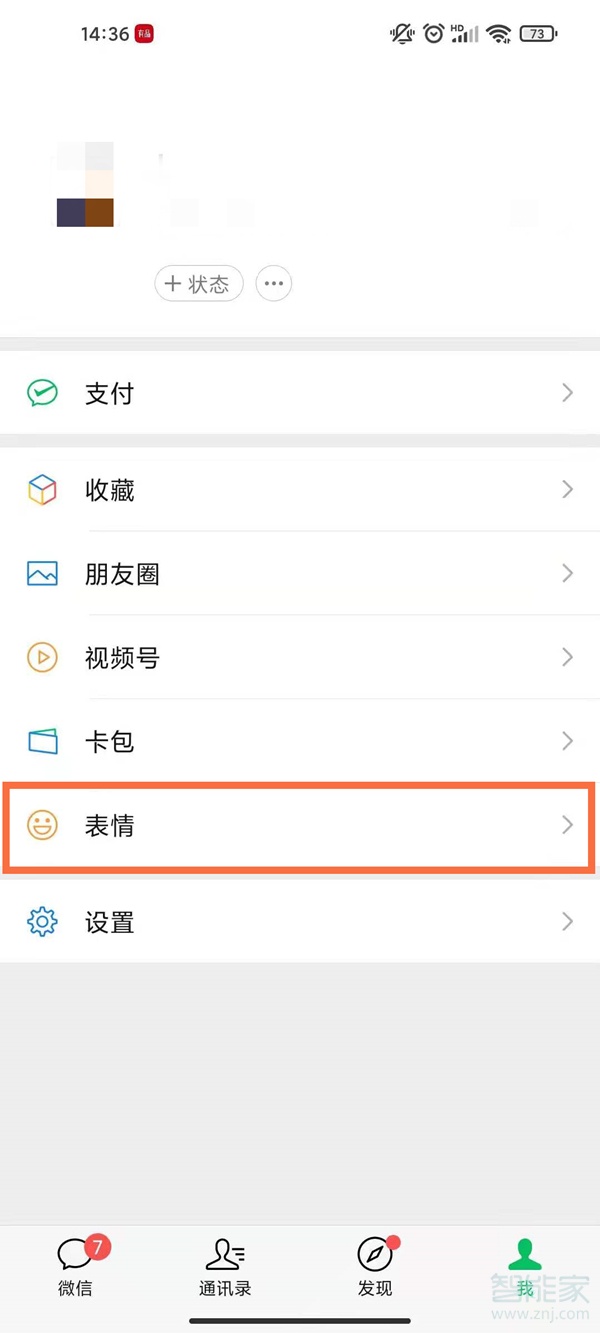This screenshot has width=600, height=1333.
Task: Tap the add 状态 button
Action: pos(198,284)
